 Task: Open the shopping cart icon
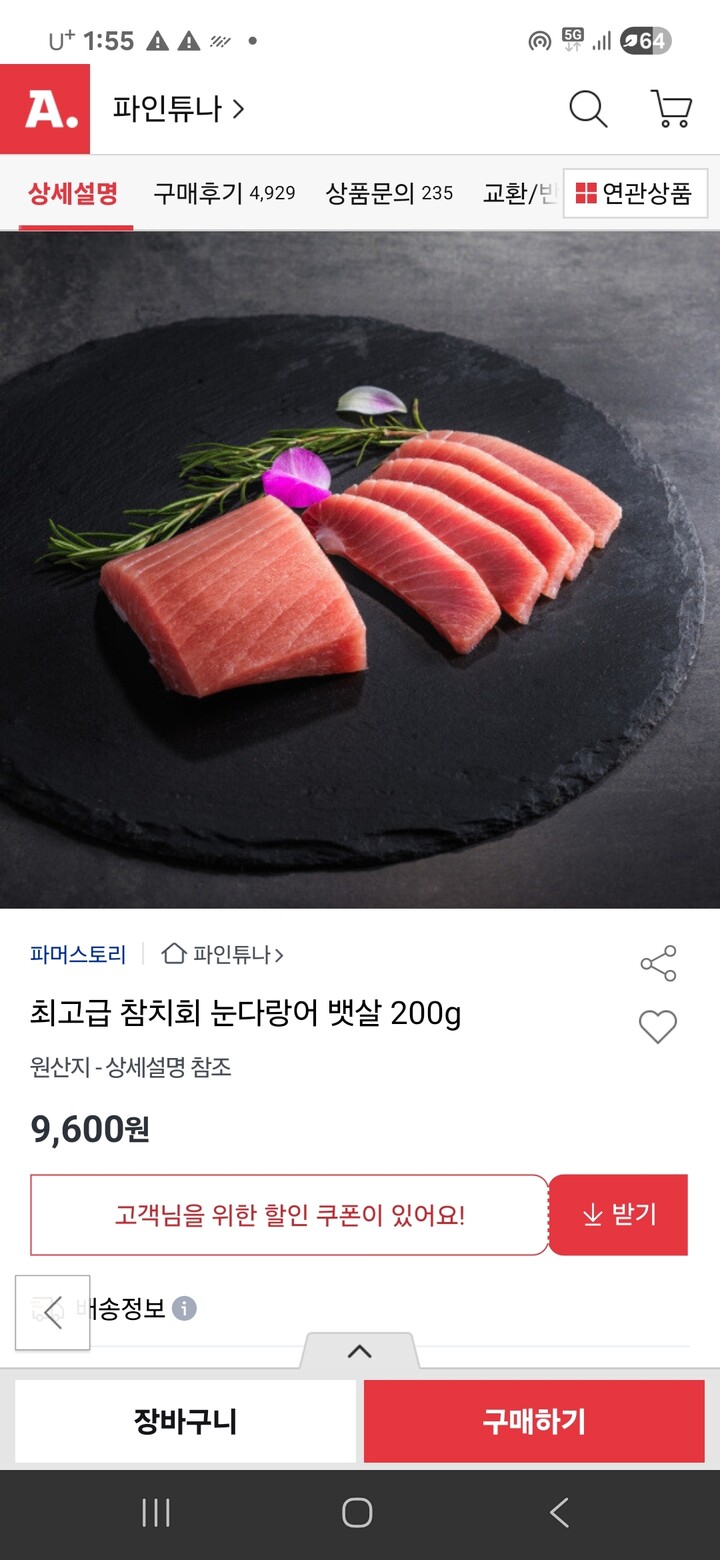coord(670,110)
